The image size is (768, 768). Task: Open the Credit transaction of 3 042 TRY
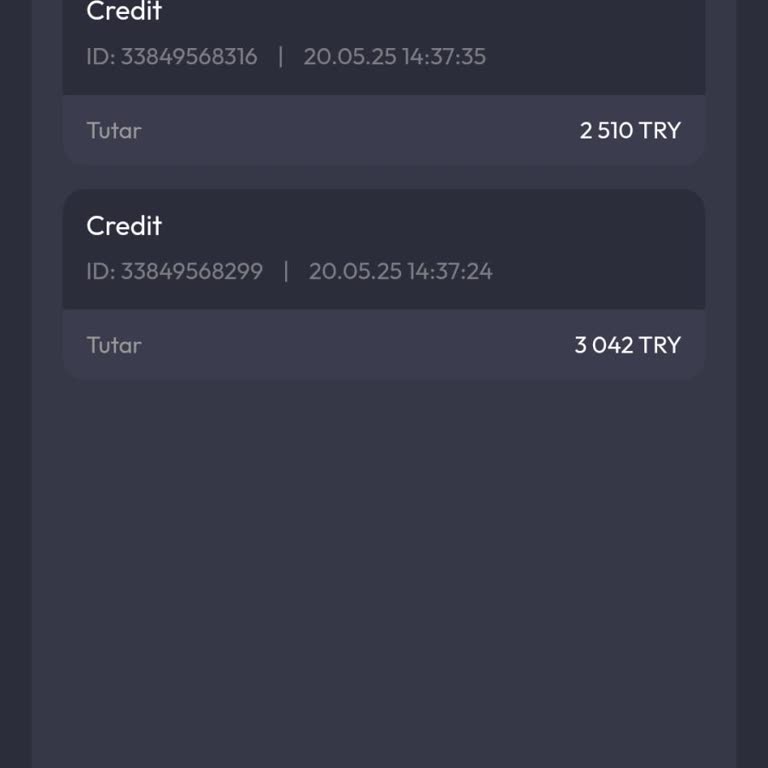[384, 284]
